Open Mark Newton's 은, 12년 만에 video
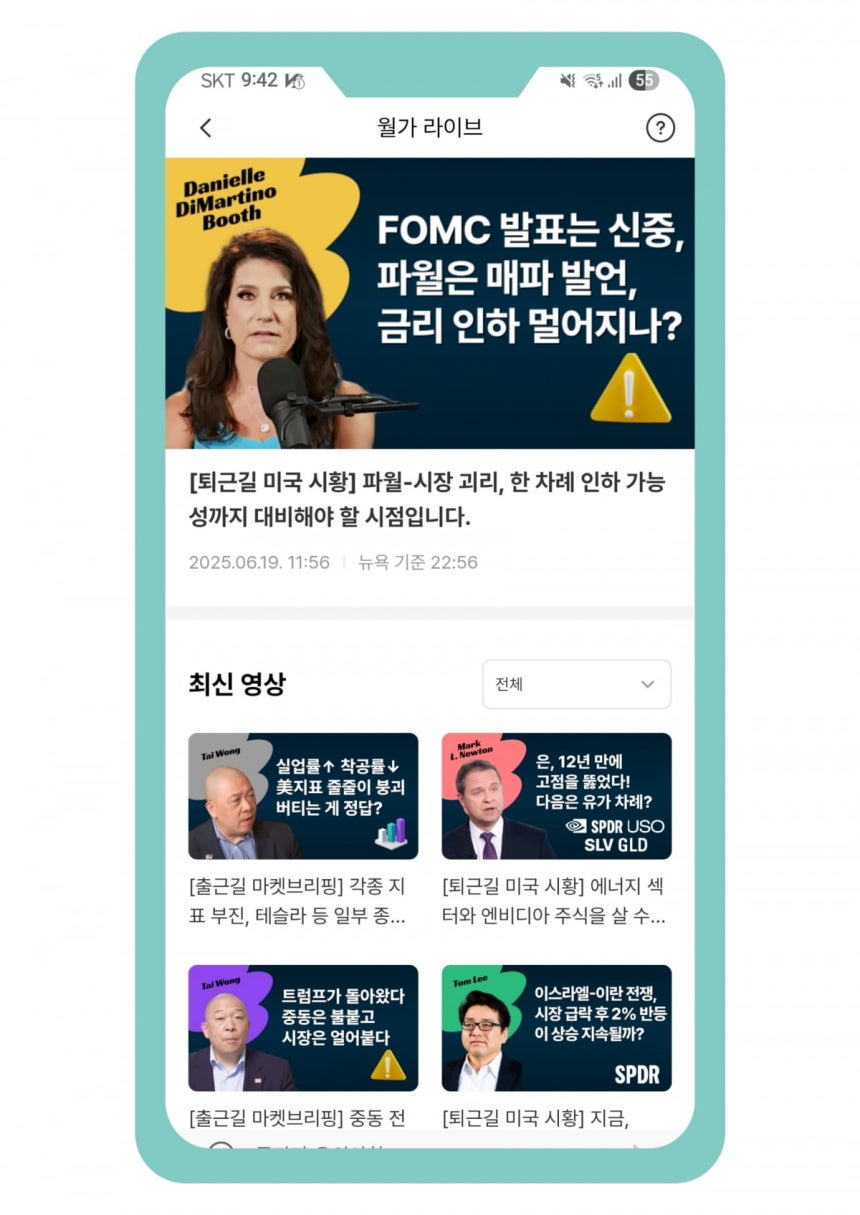The height and width of the screenshot is (1215, 860). coord(556,796)
